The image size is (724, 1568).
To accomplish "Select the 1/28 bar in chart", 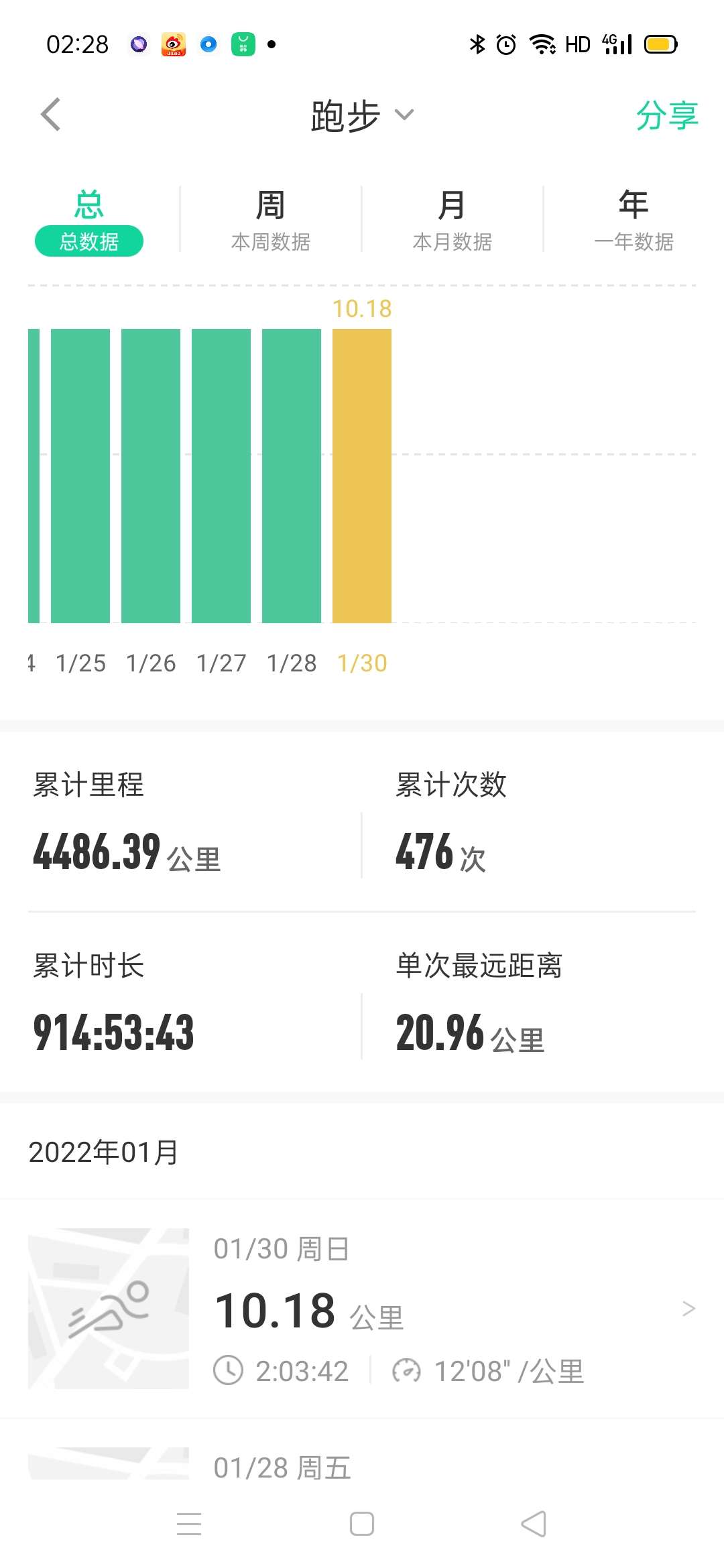I will click(x=292, y=476).
